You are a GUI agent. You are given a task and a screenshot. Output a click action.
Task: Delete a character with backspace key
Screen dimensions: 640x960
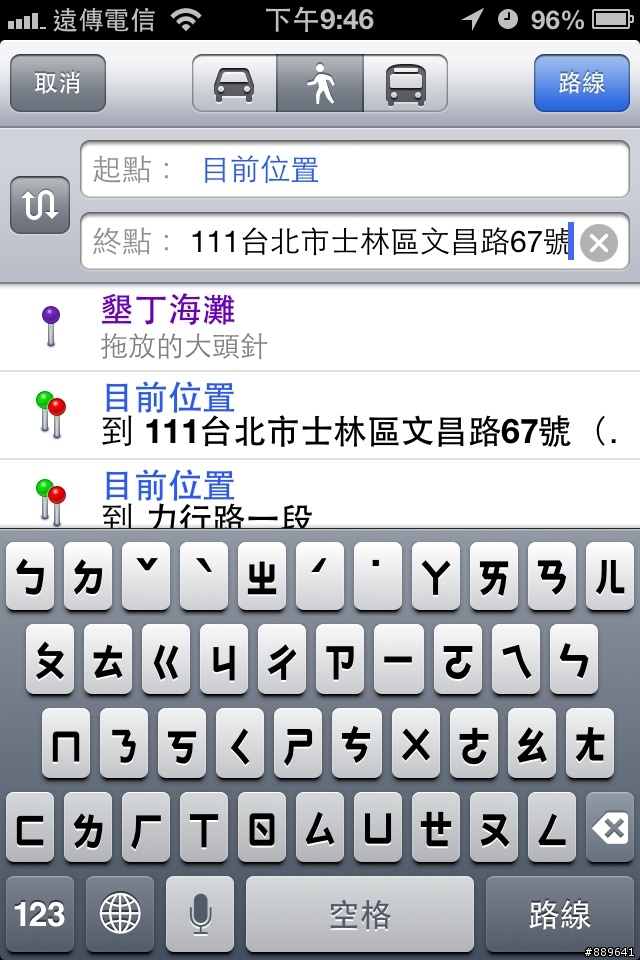point(611,828)
